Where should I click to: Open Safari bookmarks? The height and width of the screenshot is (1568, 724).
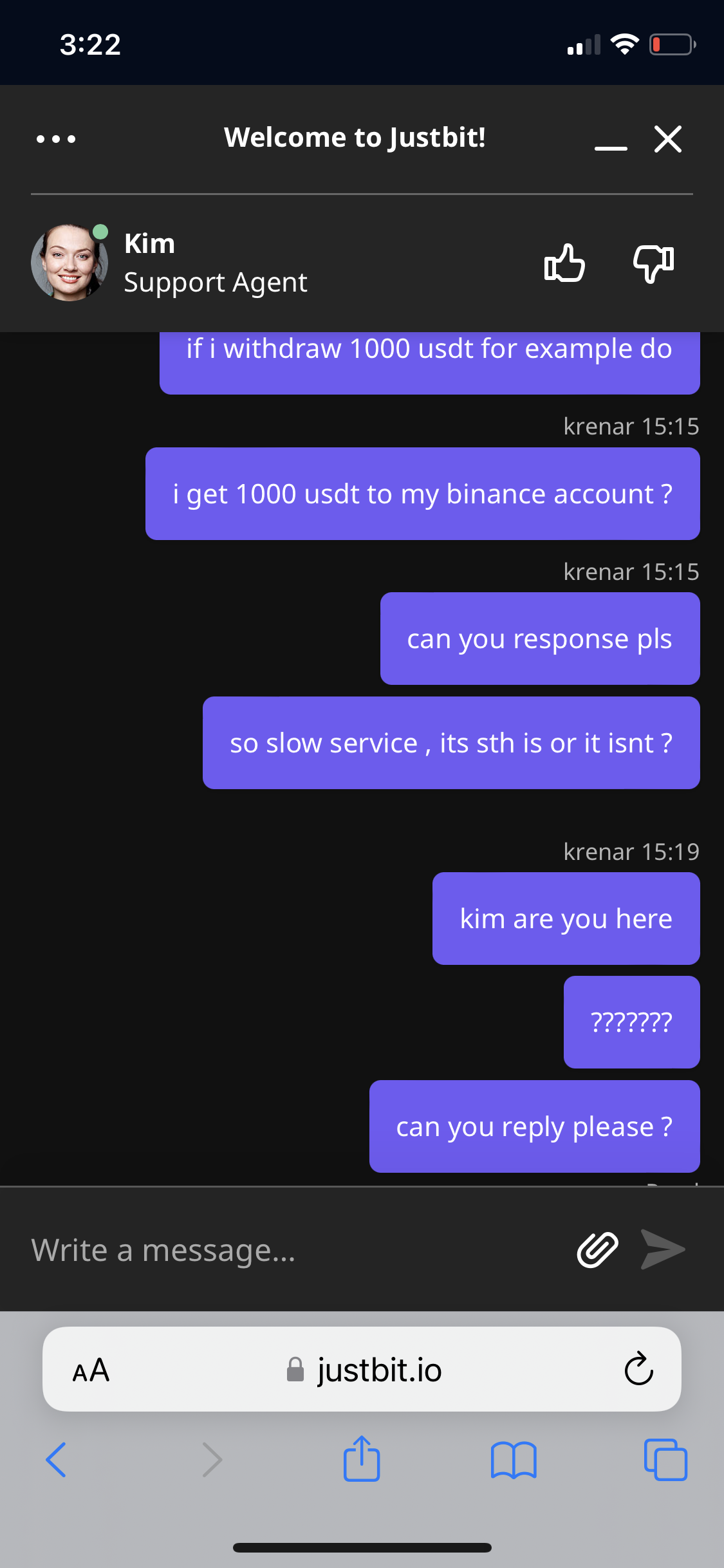(513, 1460)
